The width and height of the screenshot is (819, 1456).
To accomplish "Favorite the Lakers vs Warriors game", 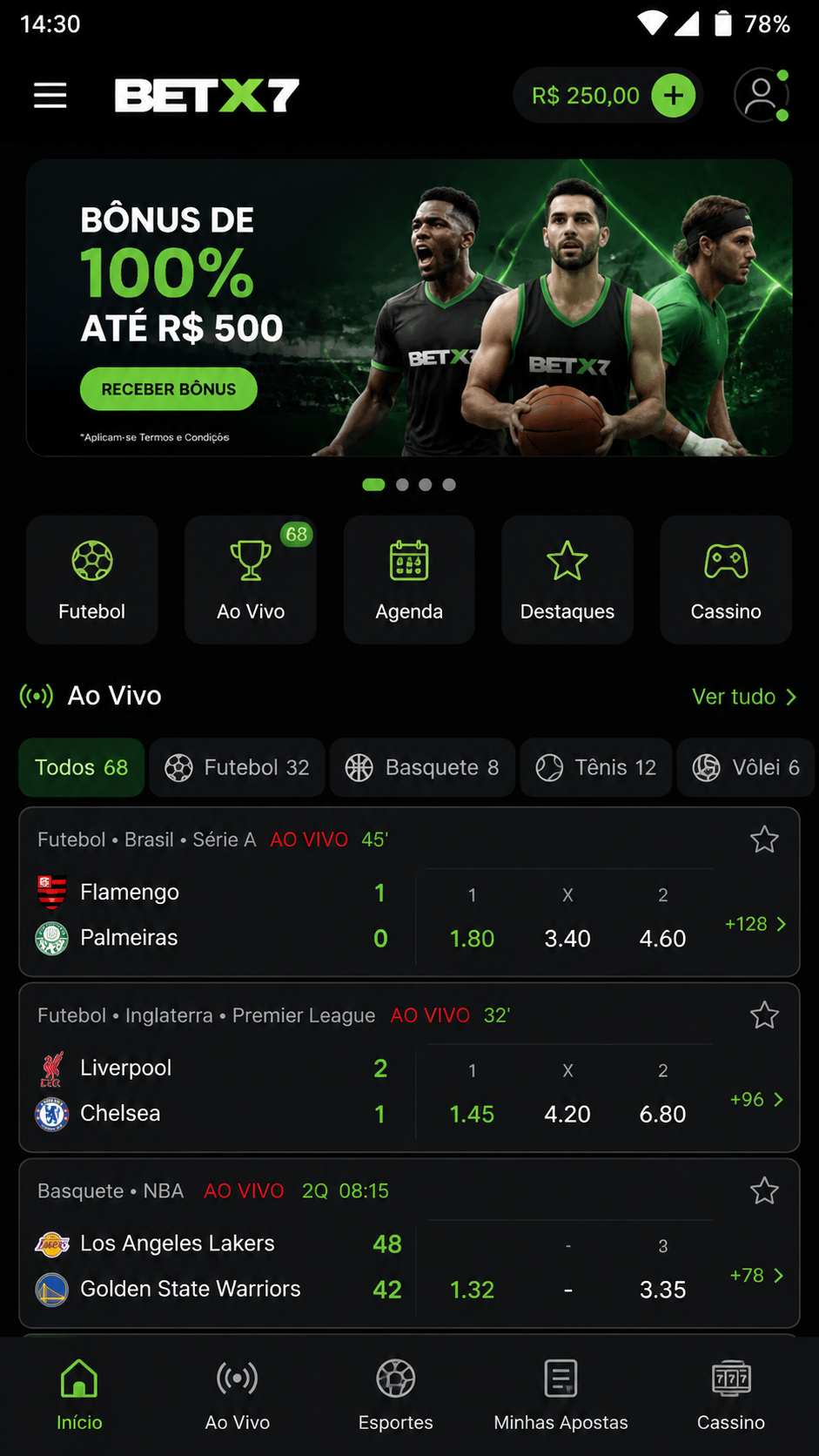I will coord(764,1190).
